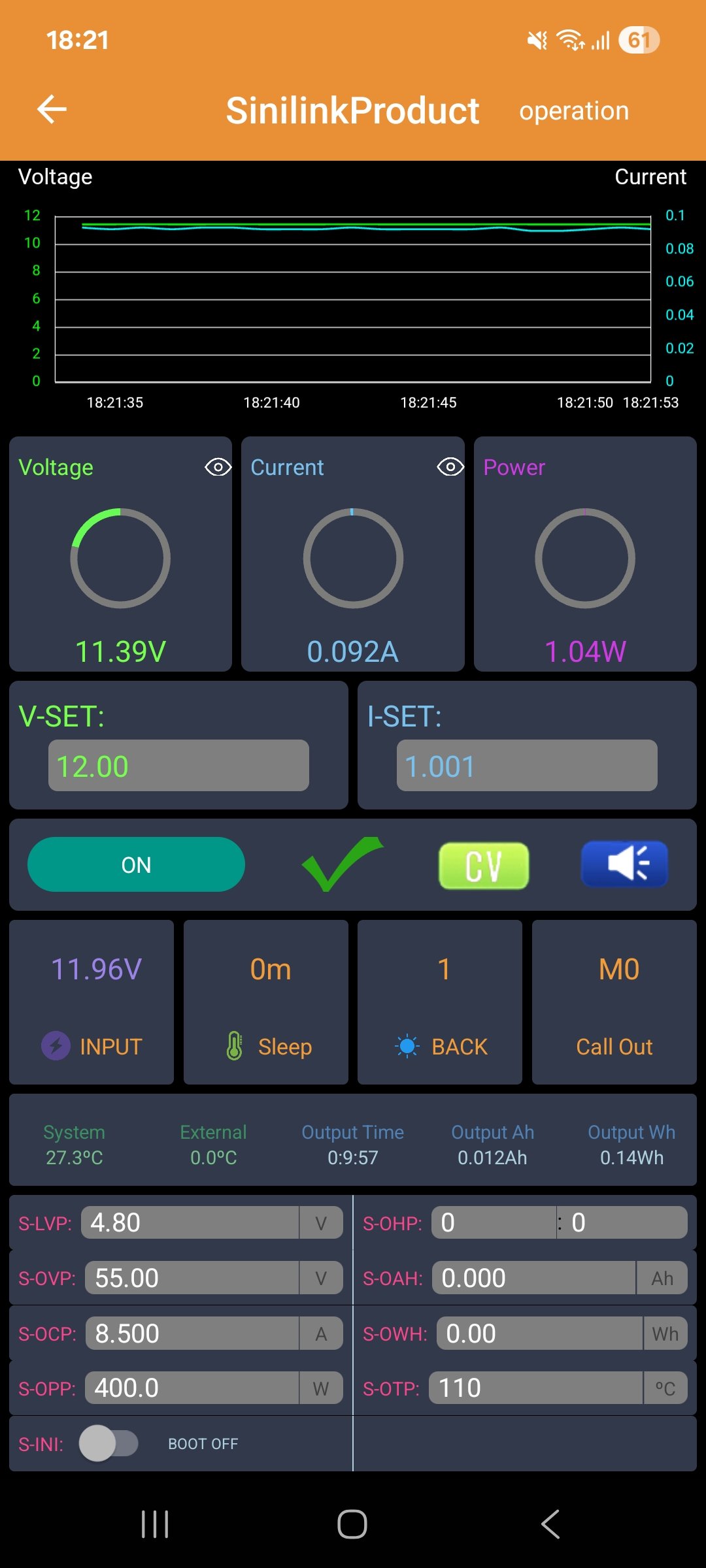Edit the S-OWH field 0.00

click(x=562, y=1333)
